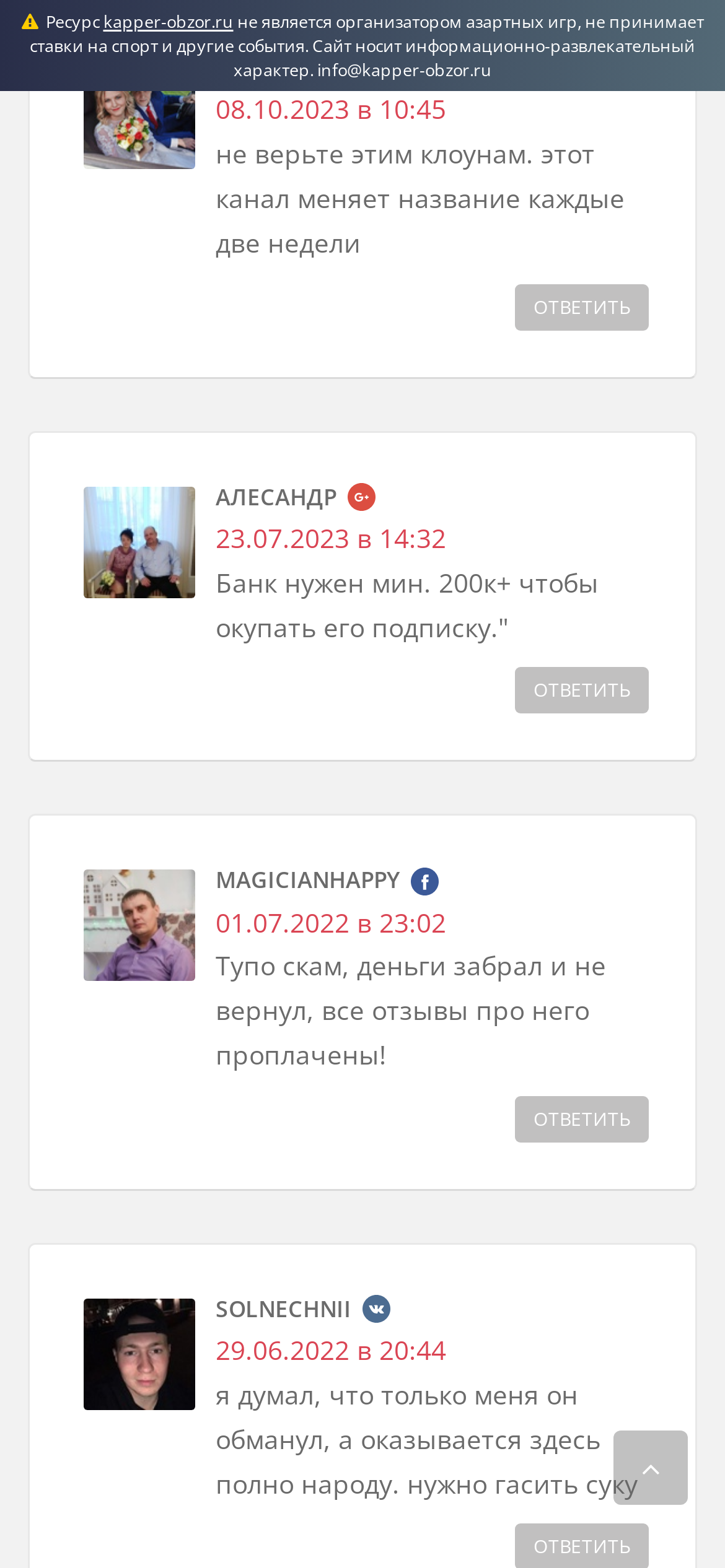Open the kapper-obzor.ru link in banner
This screenshot has width=725, height=1568.
pos(168,22)
